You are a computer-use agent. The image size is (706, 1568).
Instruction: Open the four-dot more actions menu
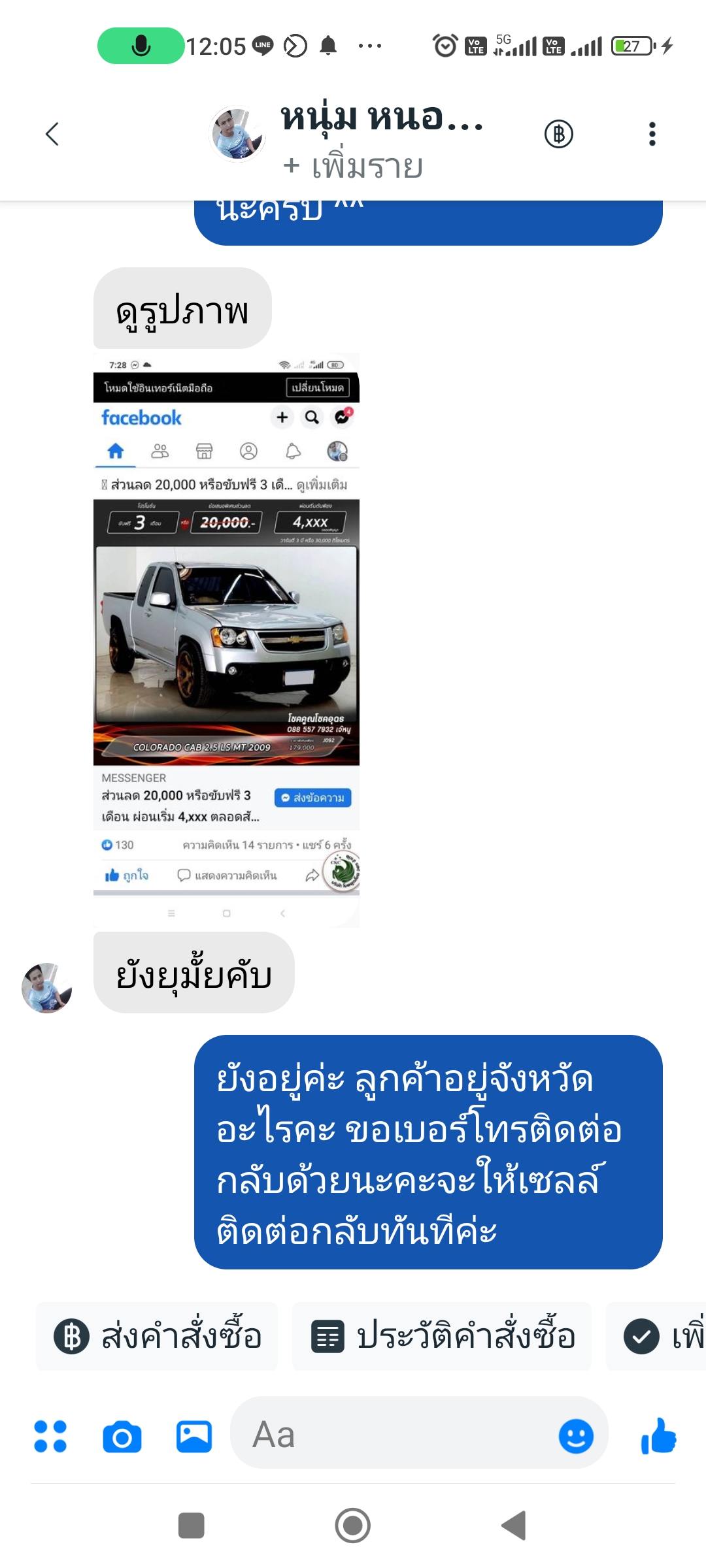click(50, 1436)
